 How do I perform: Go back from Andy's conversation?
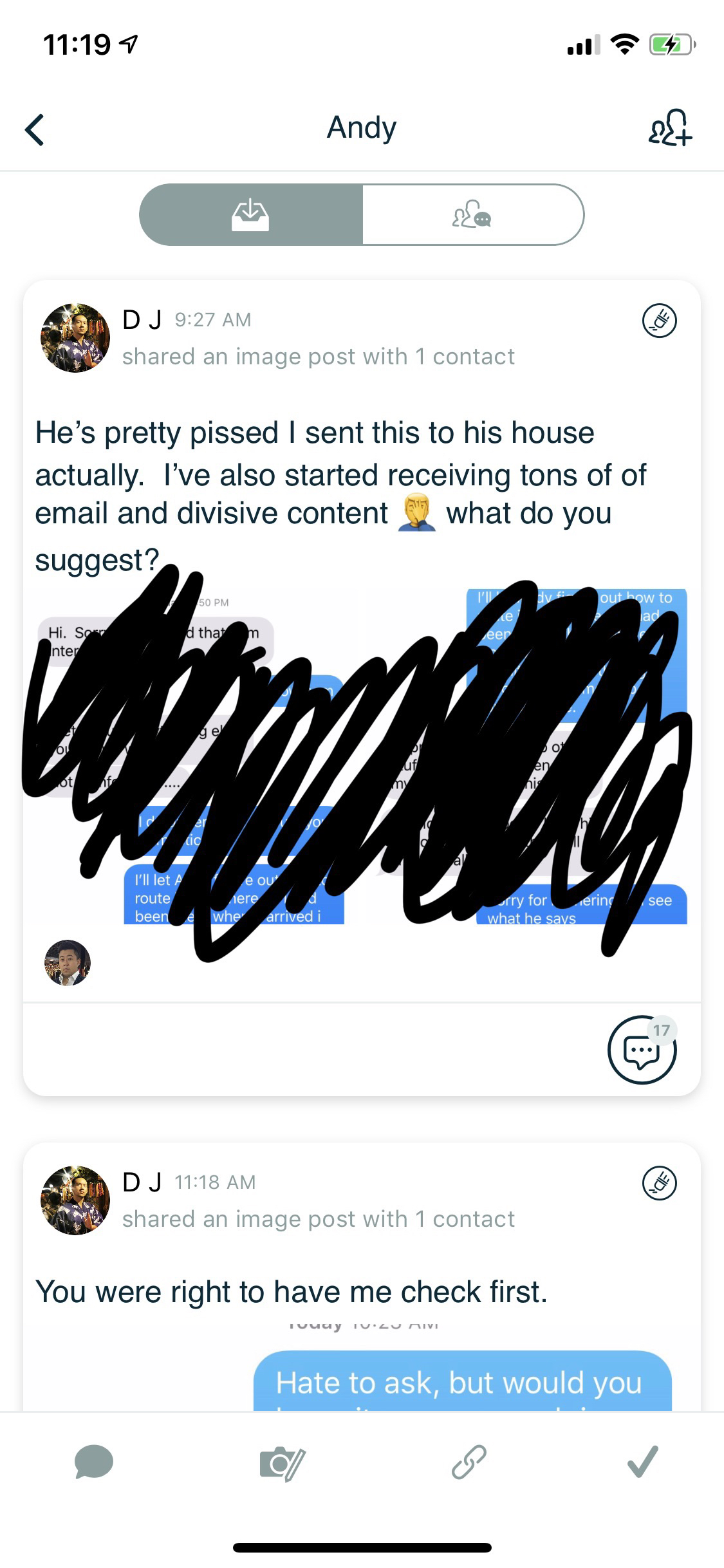click(35, 129)
